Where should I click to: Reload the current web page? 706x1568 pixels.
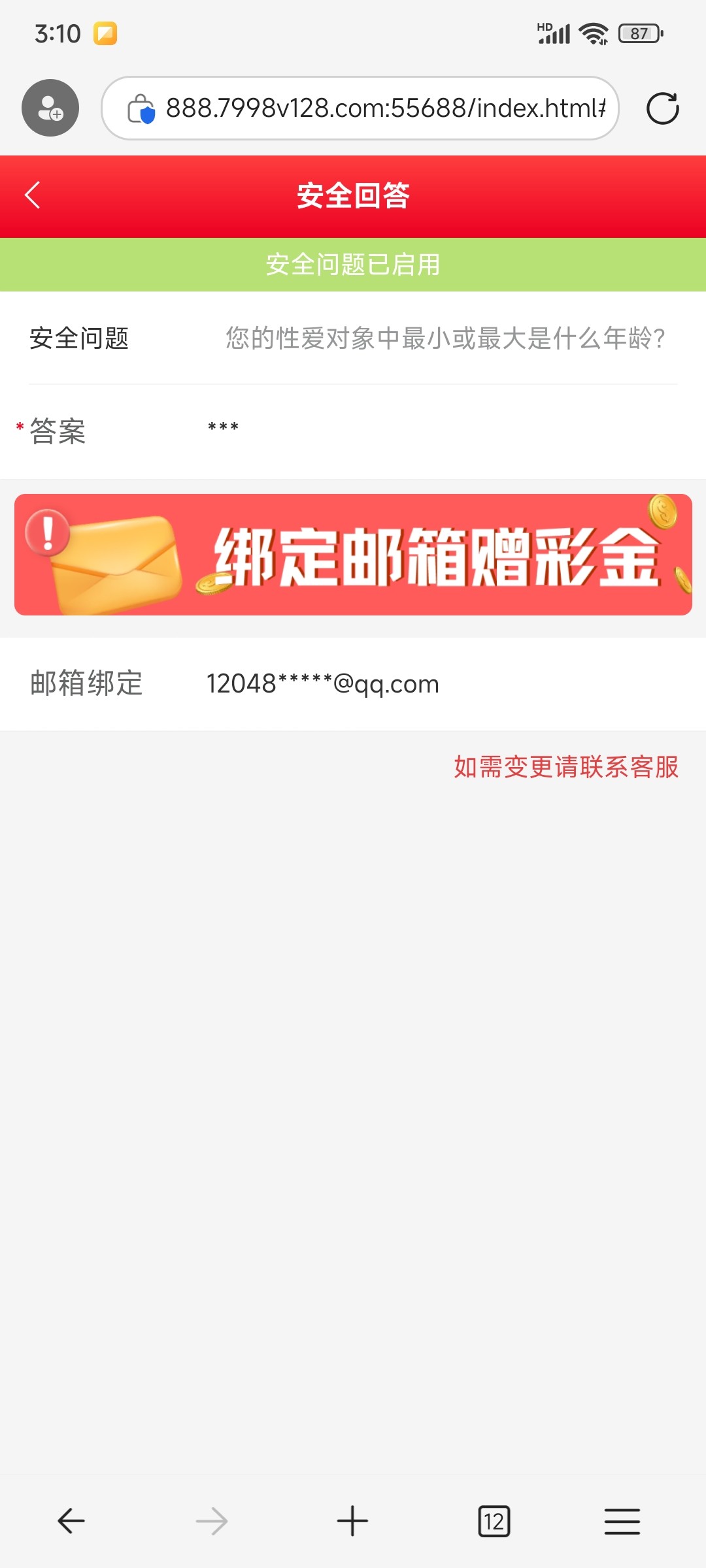tap(662, 108)
